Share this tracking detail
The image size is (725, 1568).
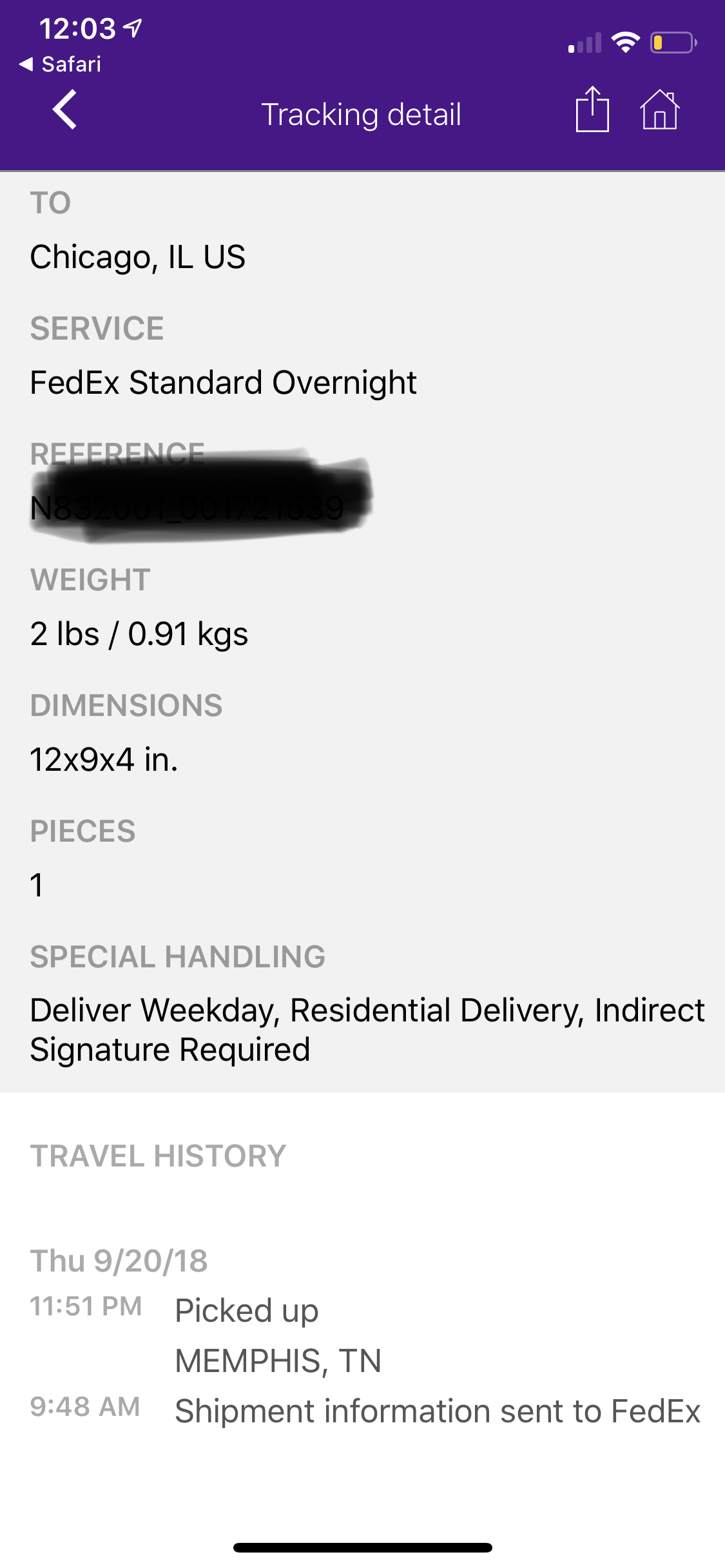pyautogui.click(x=592, y=110)
